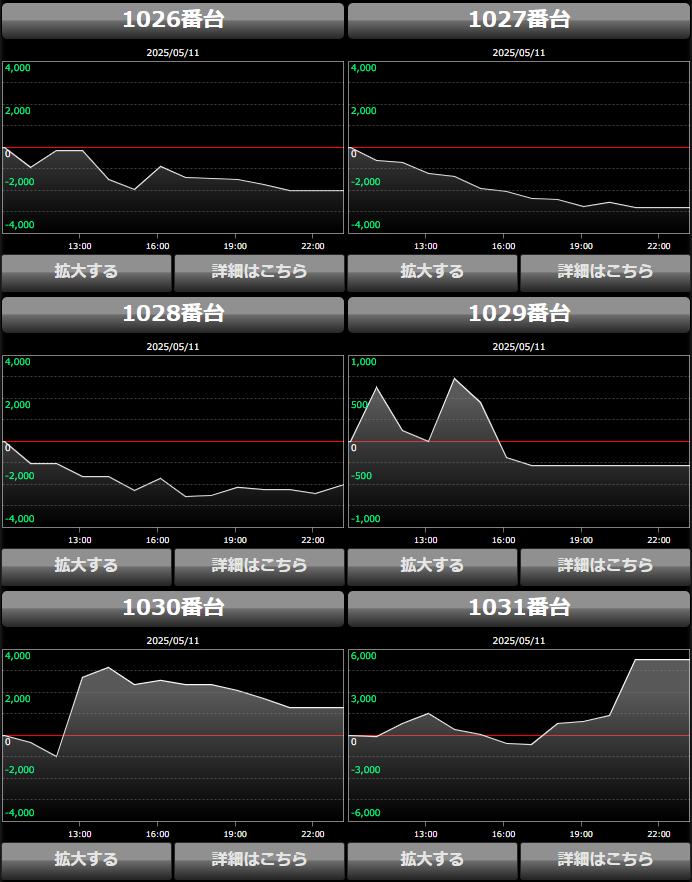The width and height of the screenshot is (692, 882).
Task: Open 詳細はこちら for 1028番台
Action: coord(259,566)
